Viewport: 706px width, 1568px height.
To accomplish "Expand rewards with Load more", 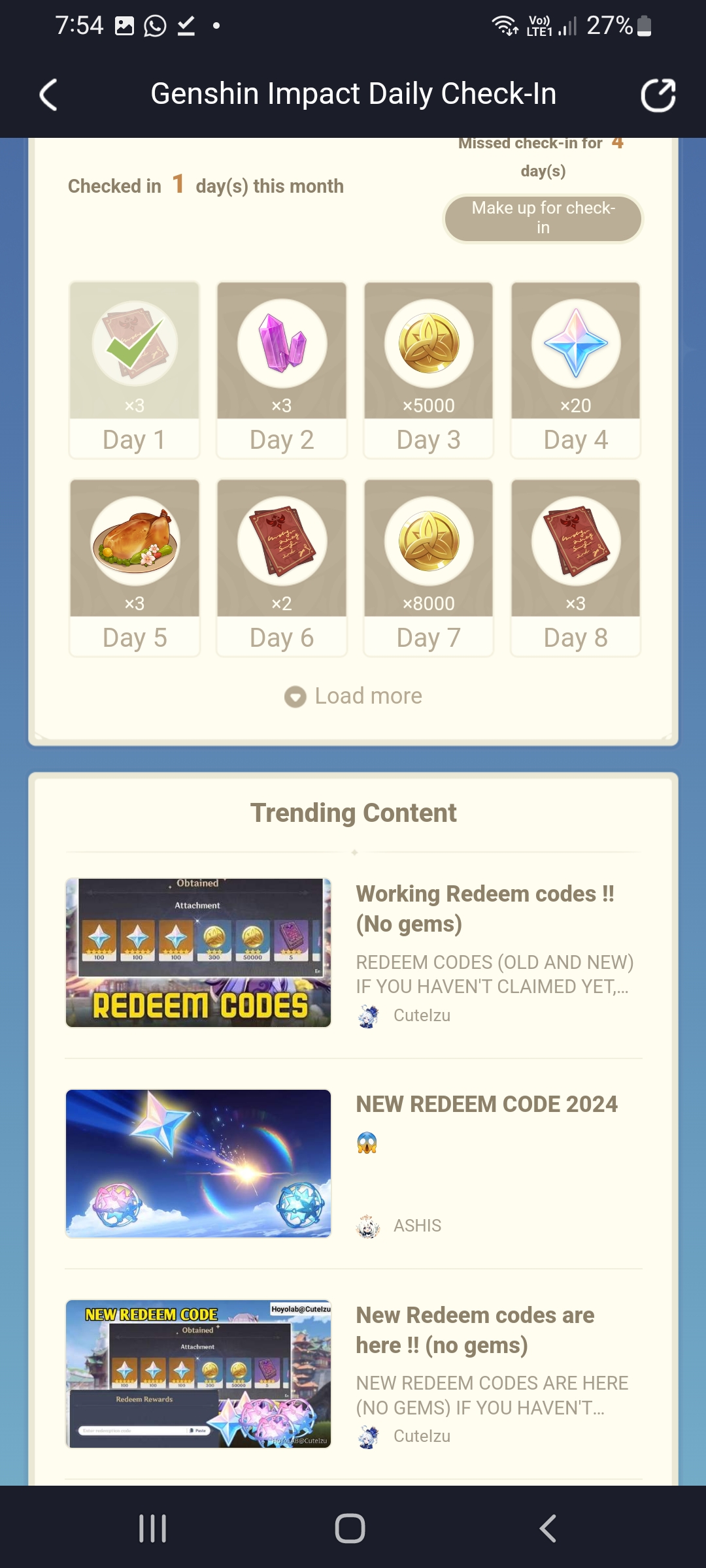I will click(x=354, y=696).
